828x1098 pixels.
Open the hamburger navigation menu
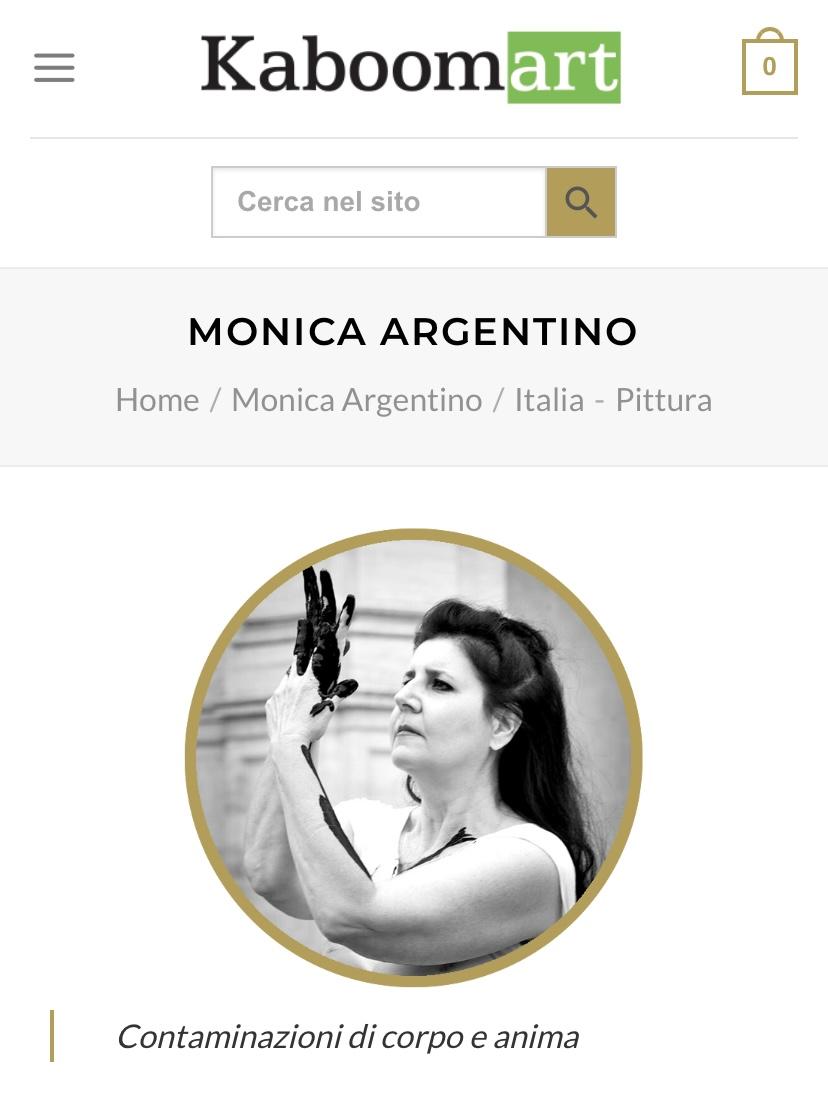pyautogui.click(x=54, y=68)
